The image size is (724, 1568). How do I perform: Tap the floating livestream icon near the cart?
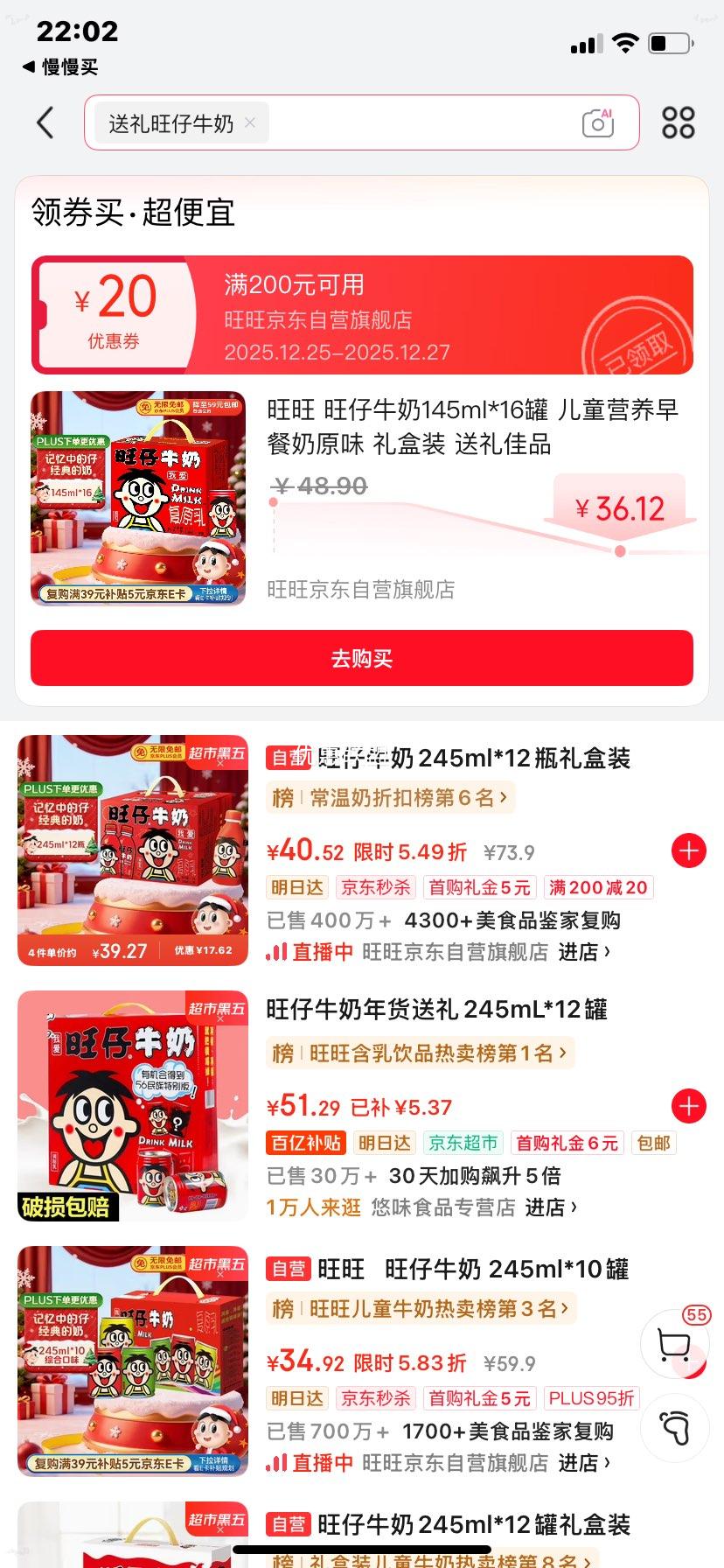[674, 1427]
